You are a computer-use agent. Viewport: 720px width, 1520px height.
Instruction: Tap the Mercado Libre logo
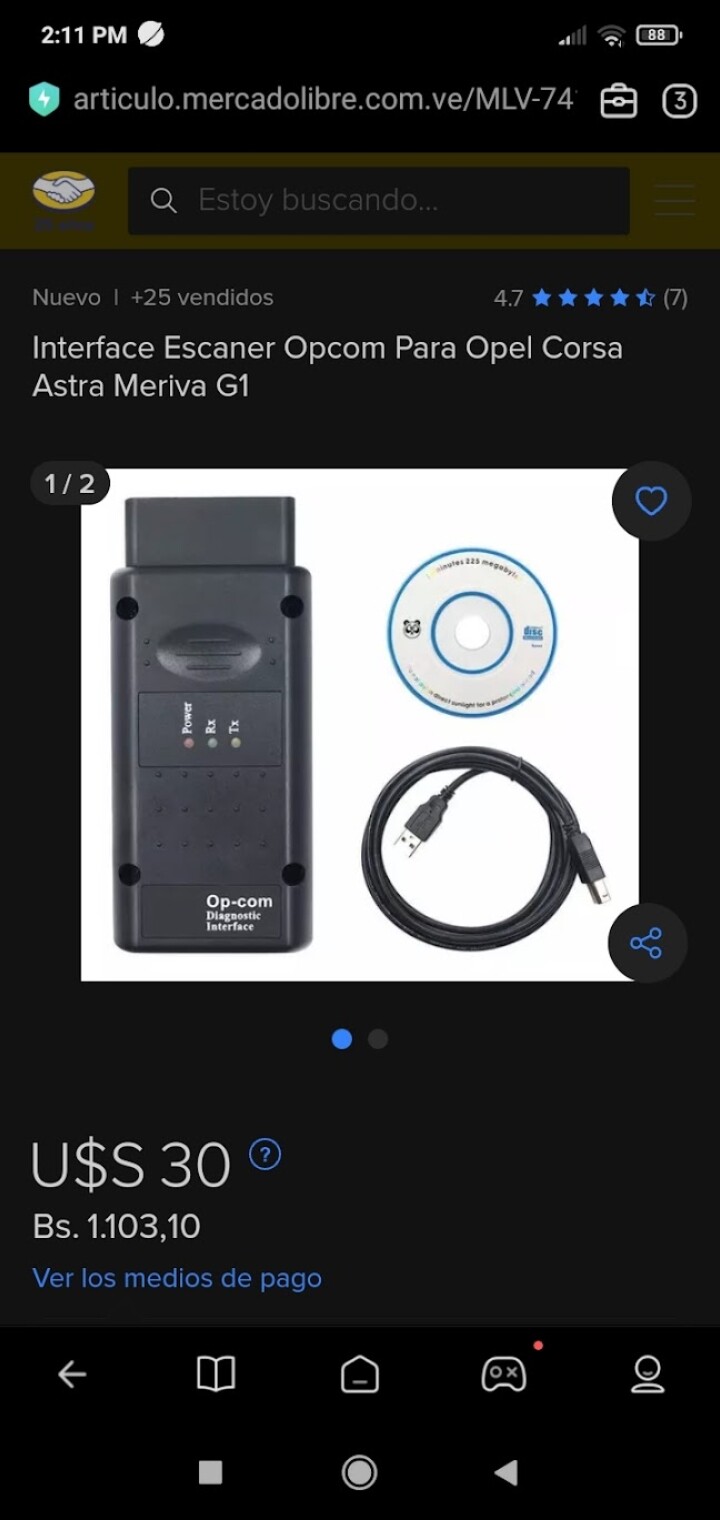click(x=64, y=200)
